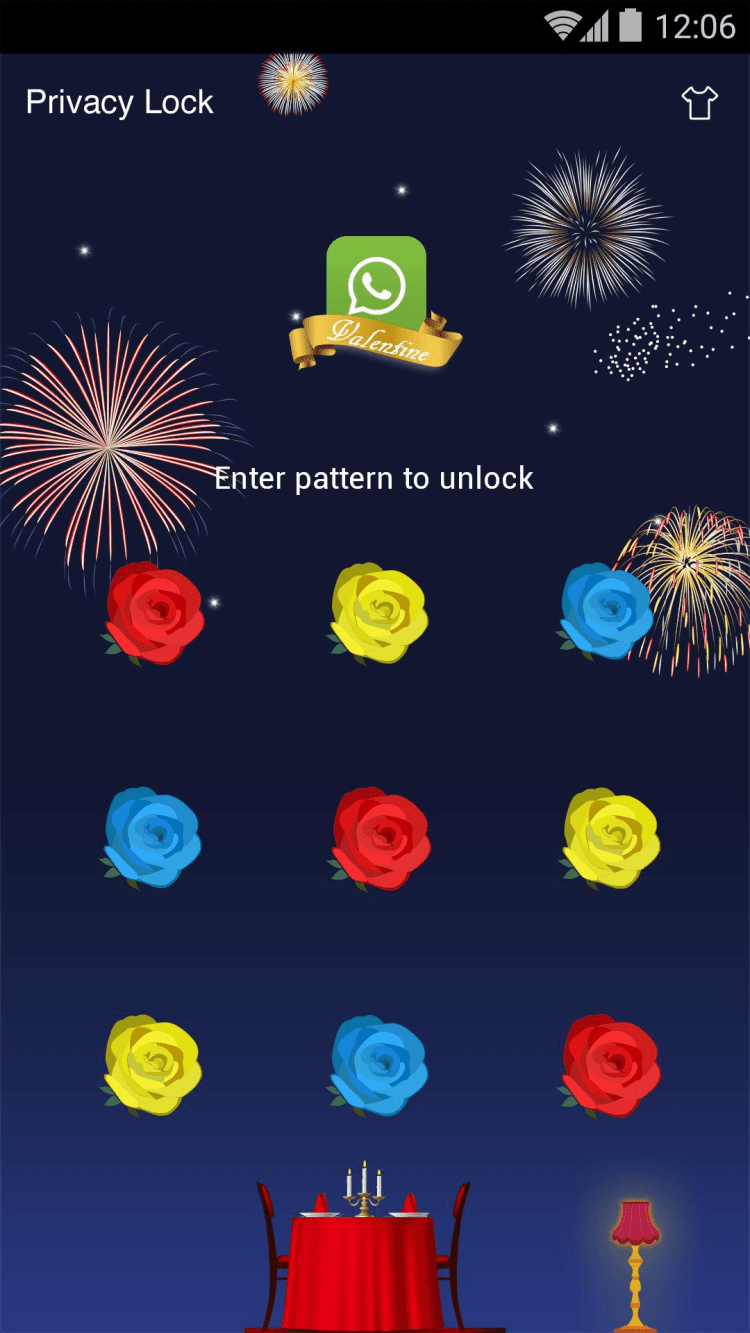This screenshot has height=1333, width=750.
Task: Select the yellow rose in the middle row
Action: pos(611,838)
